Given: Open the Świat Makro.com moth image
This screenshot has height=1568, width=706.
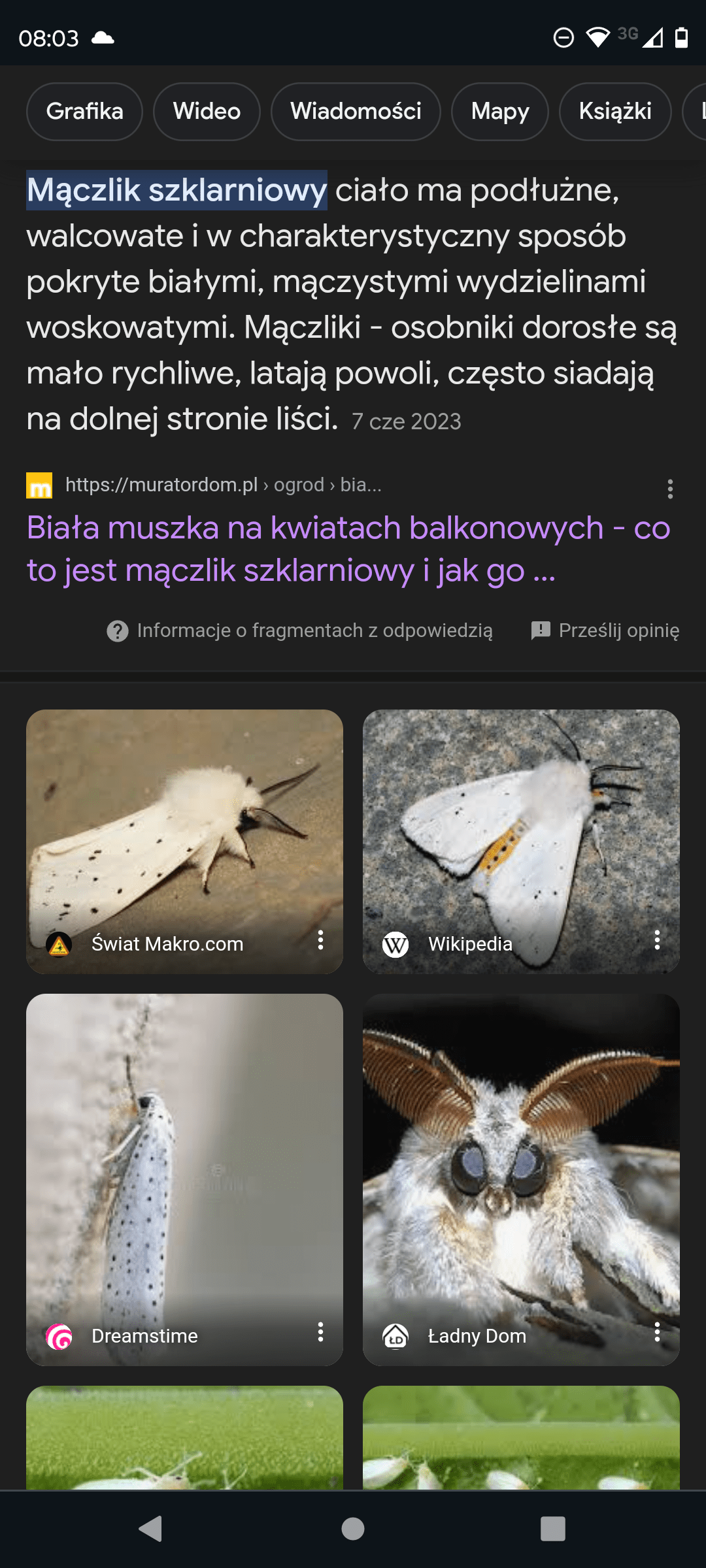Looking at the screenshot, I should [x=184, y=823].
